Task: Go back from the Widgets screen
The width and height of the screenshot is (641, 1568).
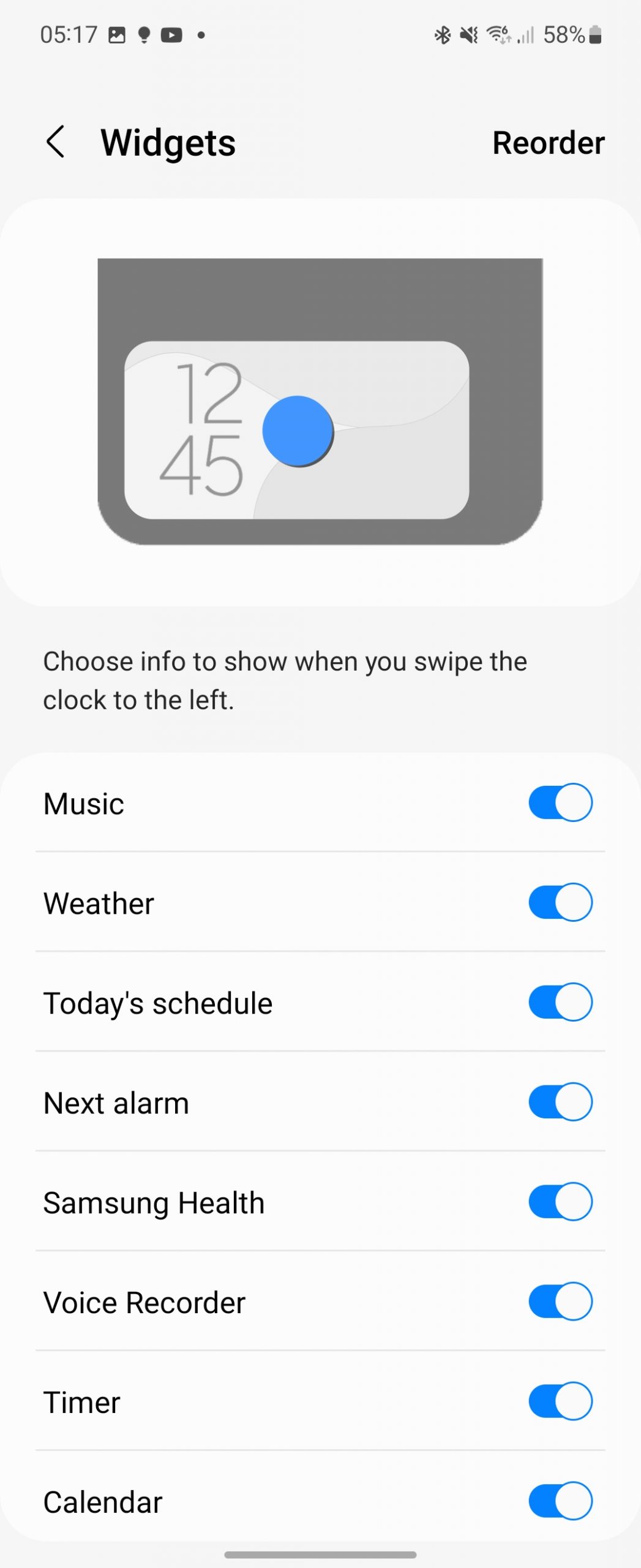Action: coord(56,142)
